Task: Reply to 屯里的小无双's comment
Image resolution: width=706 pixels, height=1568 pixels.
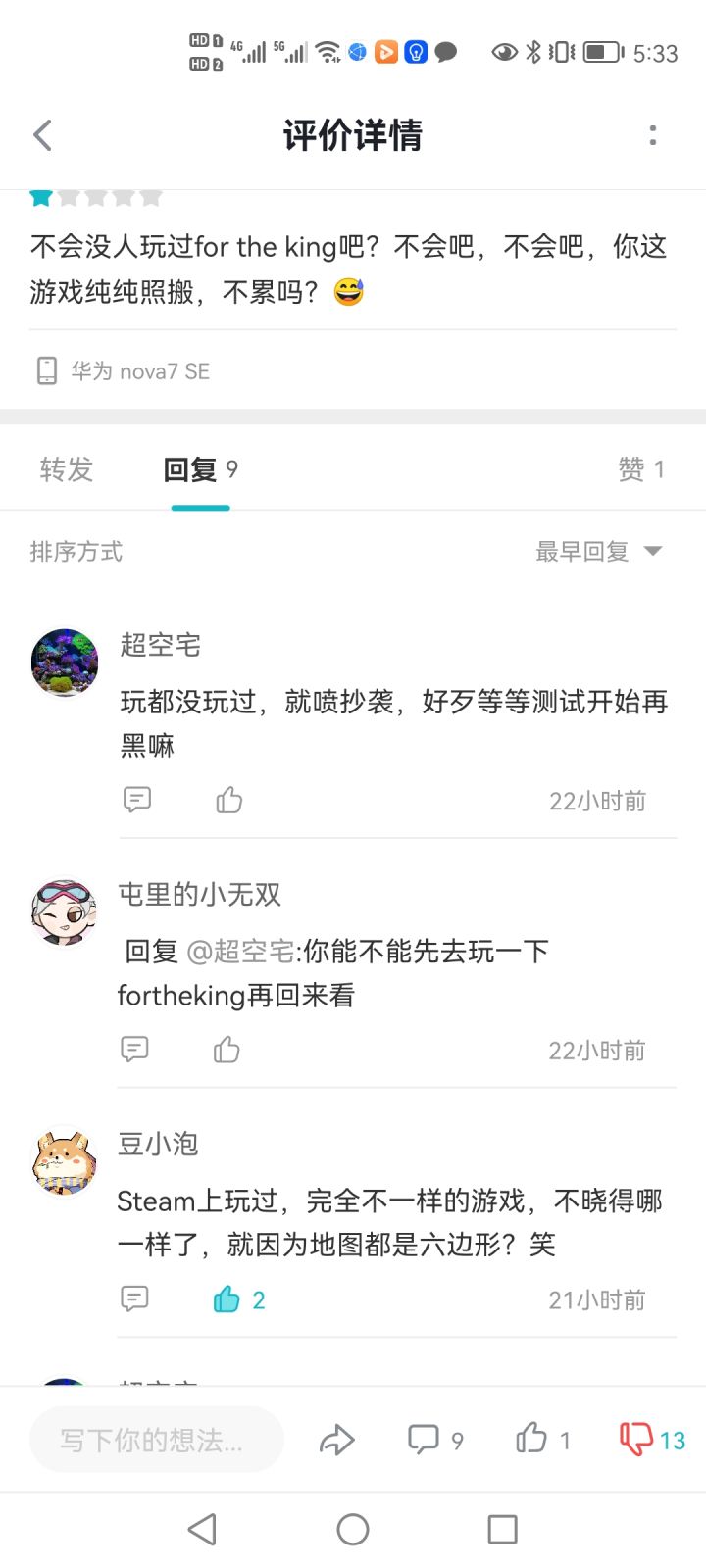Action: click(x=135, y=1050)
